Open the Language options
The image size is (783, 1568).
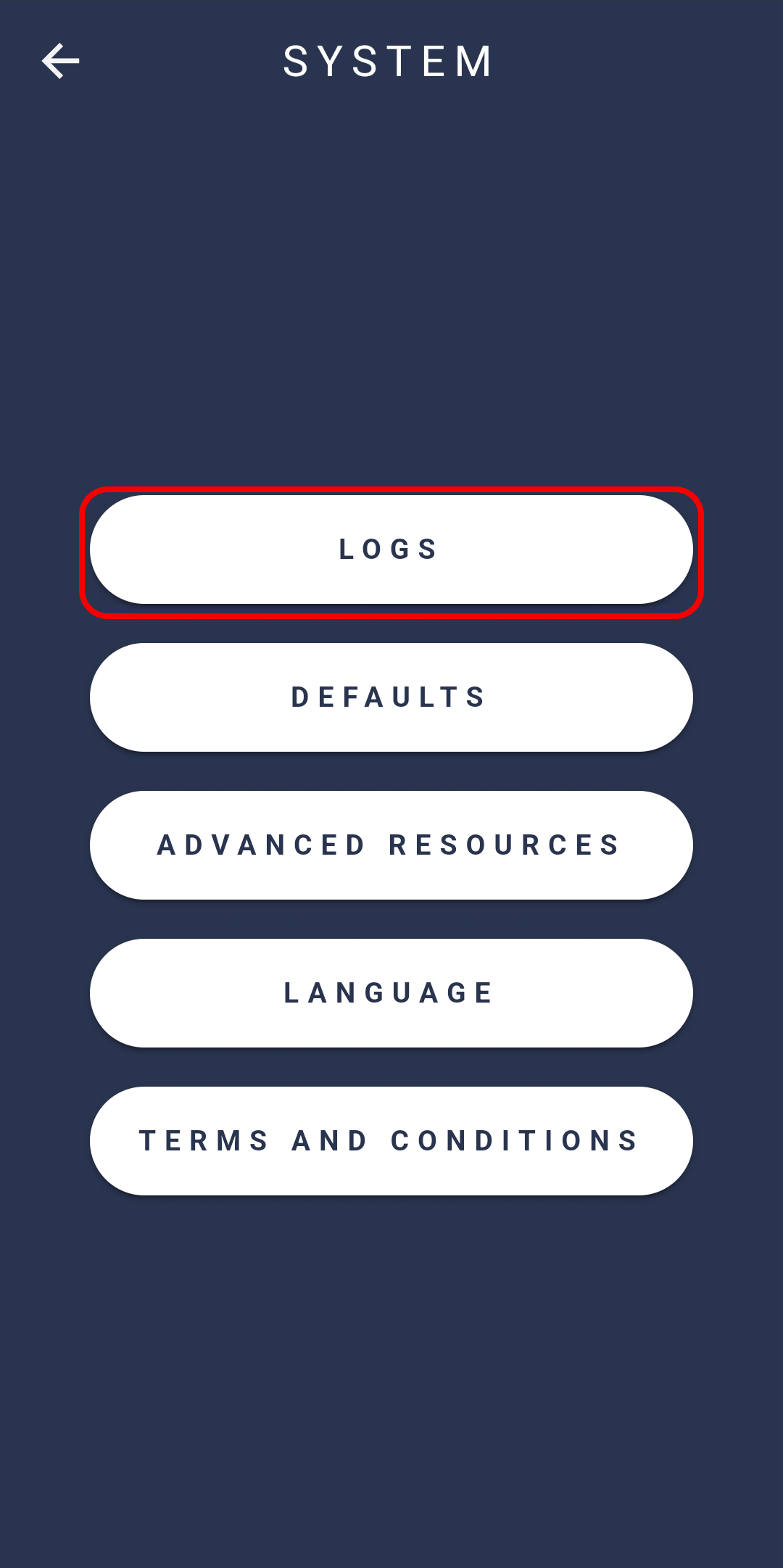pos(391,993)
